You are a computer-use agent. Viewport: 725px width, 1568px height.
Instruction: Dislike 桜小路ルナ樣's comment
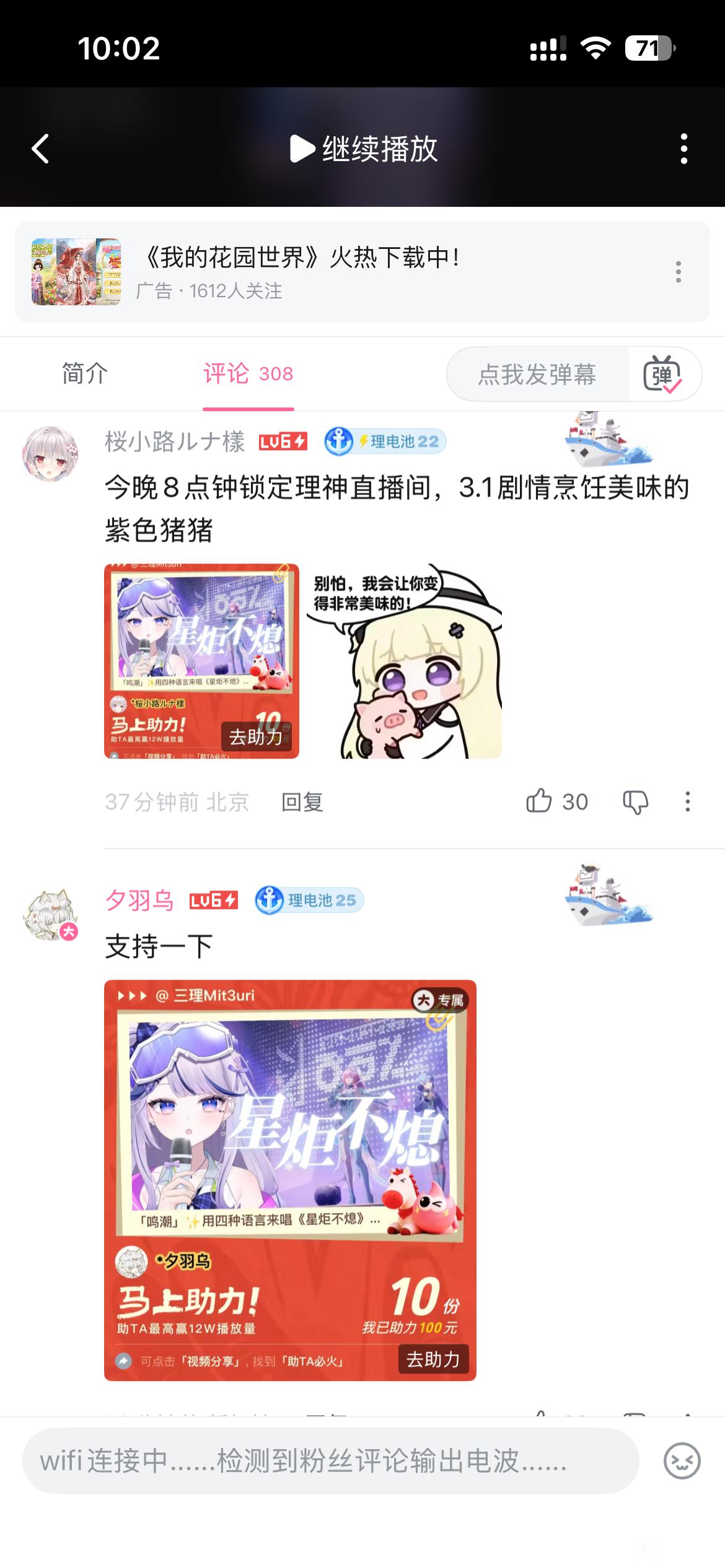(635, 802)
